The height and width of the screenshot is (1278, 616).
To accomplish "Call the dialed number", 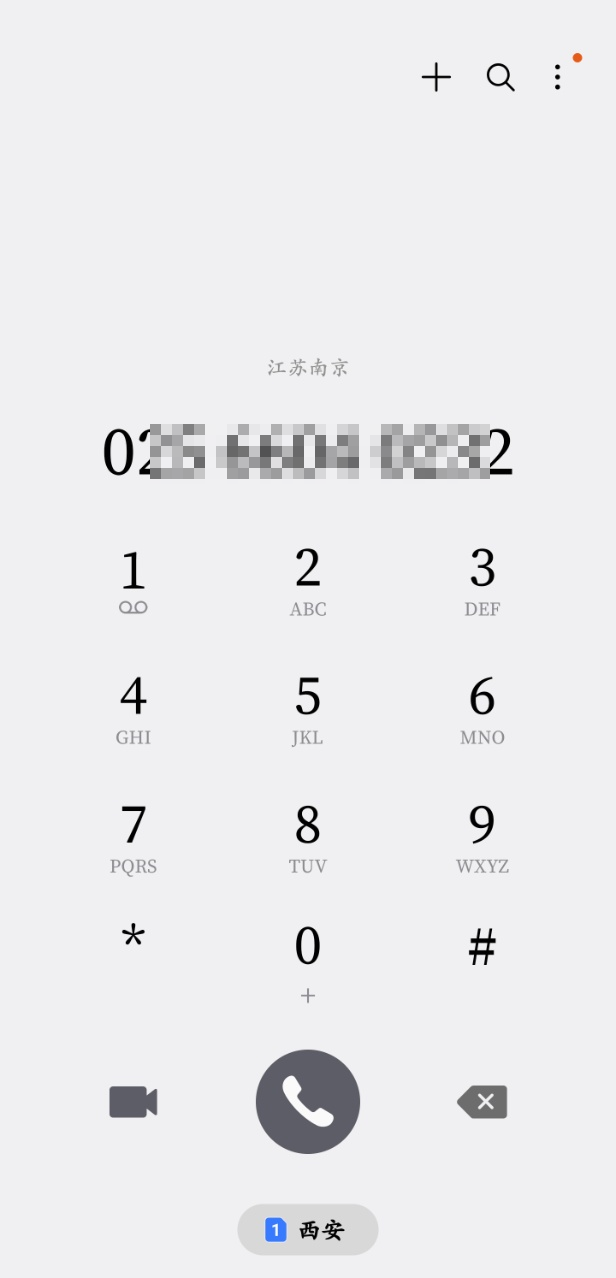I will pos(308,1102).
